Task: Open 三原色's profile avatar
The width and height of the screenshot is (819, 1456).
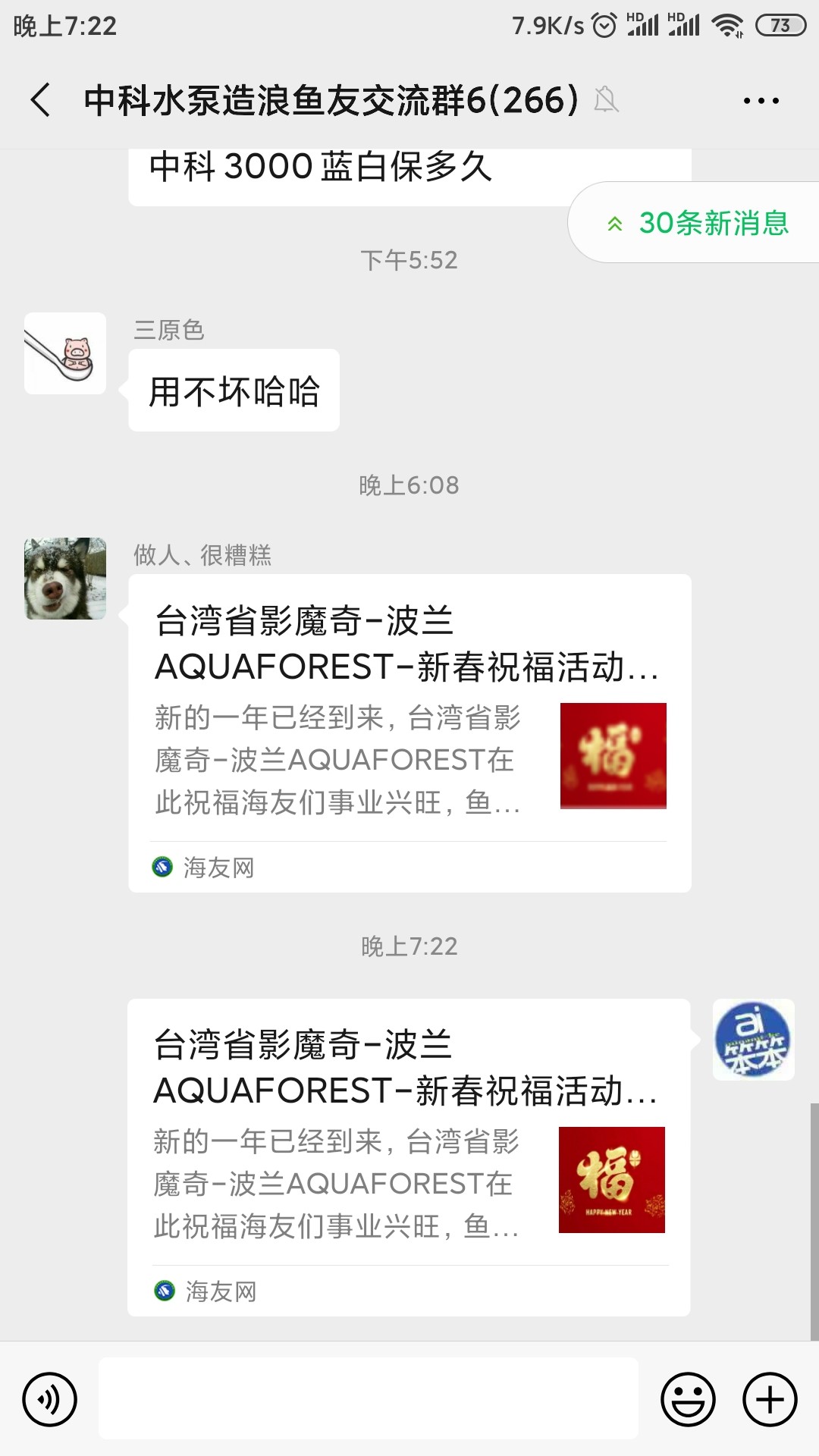Action: (65, 353)
